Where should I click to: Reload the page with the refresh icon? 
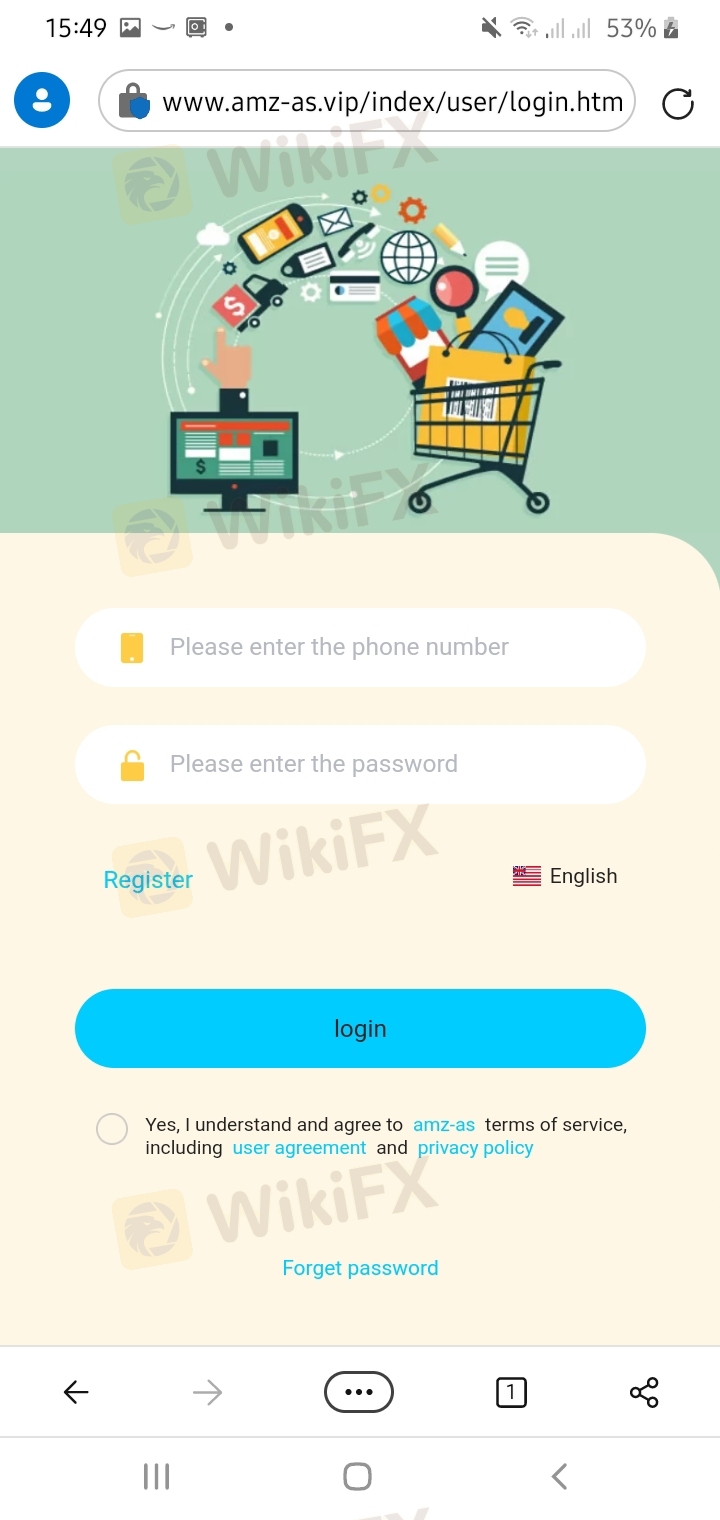678,102
